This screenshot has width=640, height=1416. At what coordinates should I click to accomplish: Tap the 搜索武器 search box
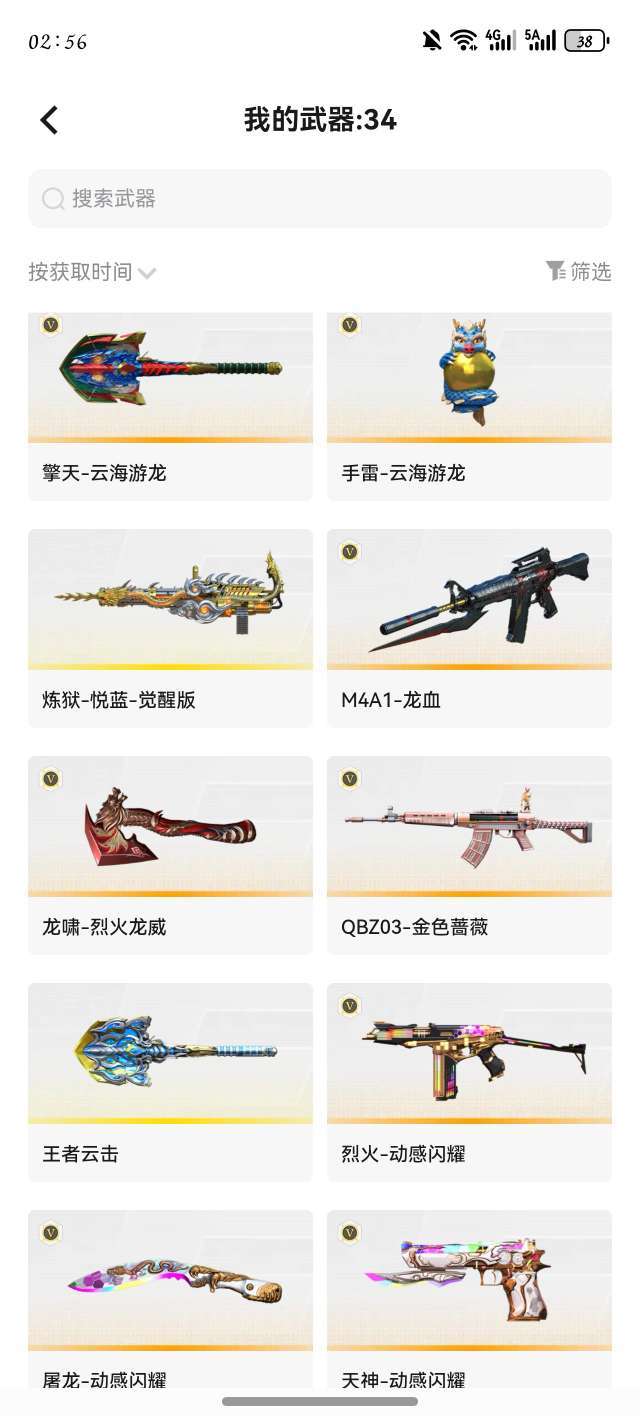(x=320, y=198)
